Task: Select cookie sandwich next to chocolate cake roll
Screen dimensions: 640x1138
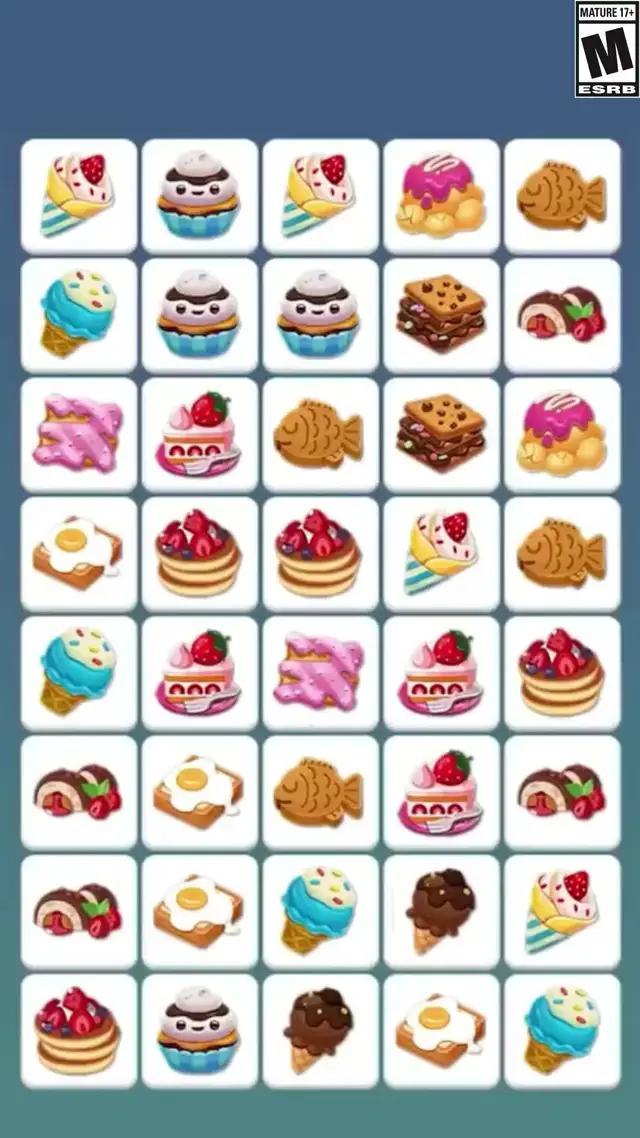Action: point(441,315)
